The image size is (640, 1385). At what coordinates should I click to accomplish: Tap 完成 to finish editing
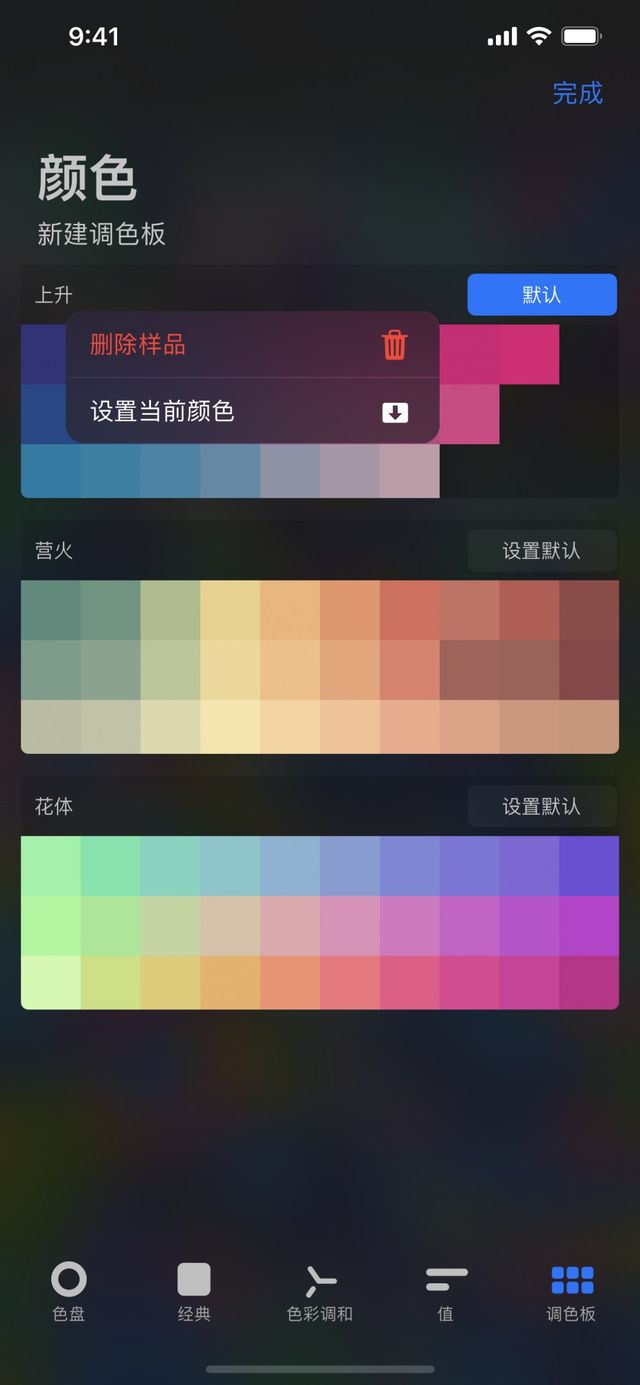[577, 93]
